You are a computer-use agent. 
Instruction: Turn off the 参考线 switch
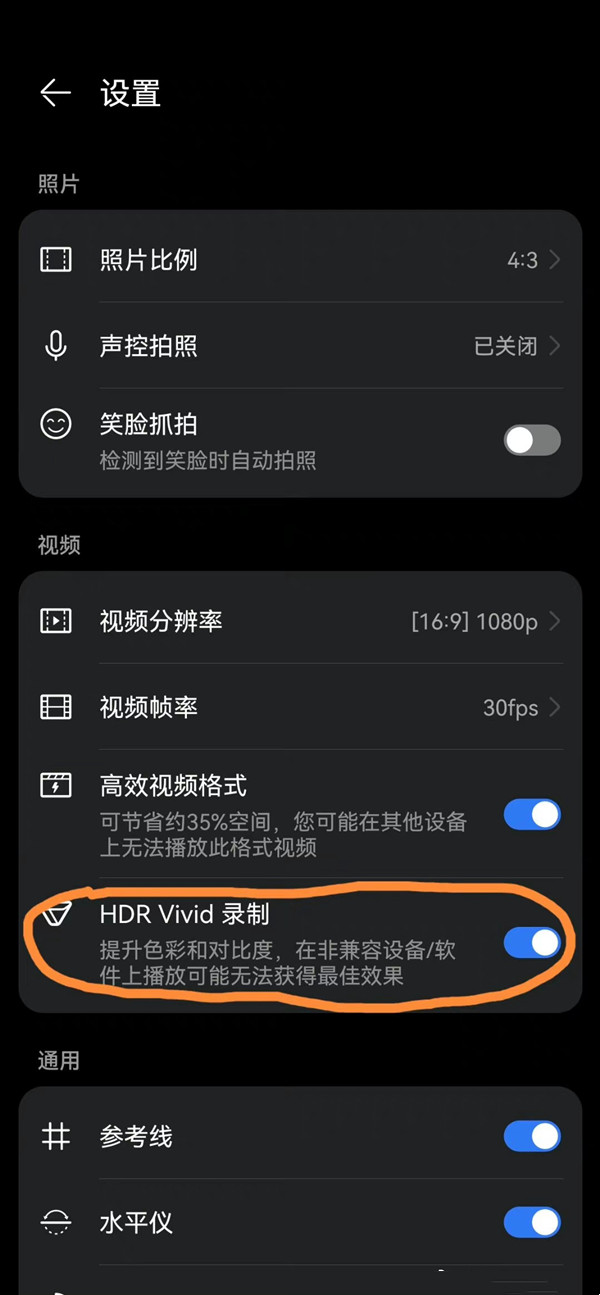pos(532,1136)
